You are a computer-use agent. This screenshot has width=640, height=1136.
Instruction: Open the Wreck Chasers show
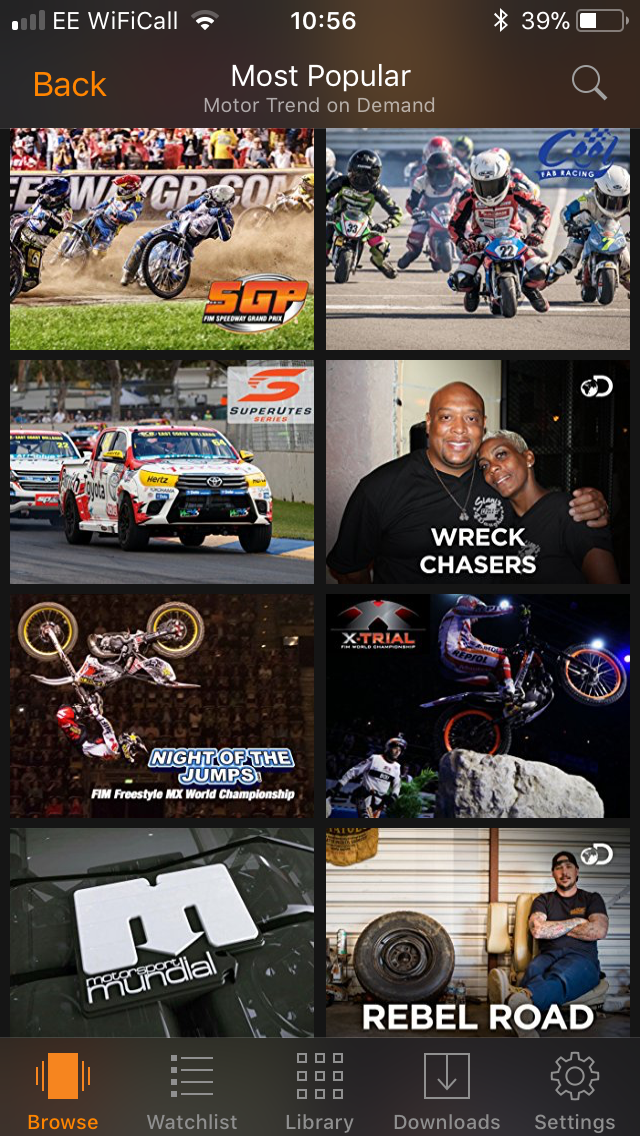click(478, 472)
